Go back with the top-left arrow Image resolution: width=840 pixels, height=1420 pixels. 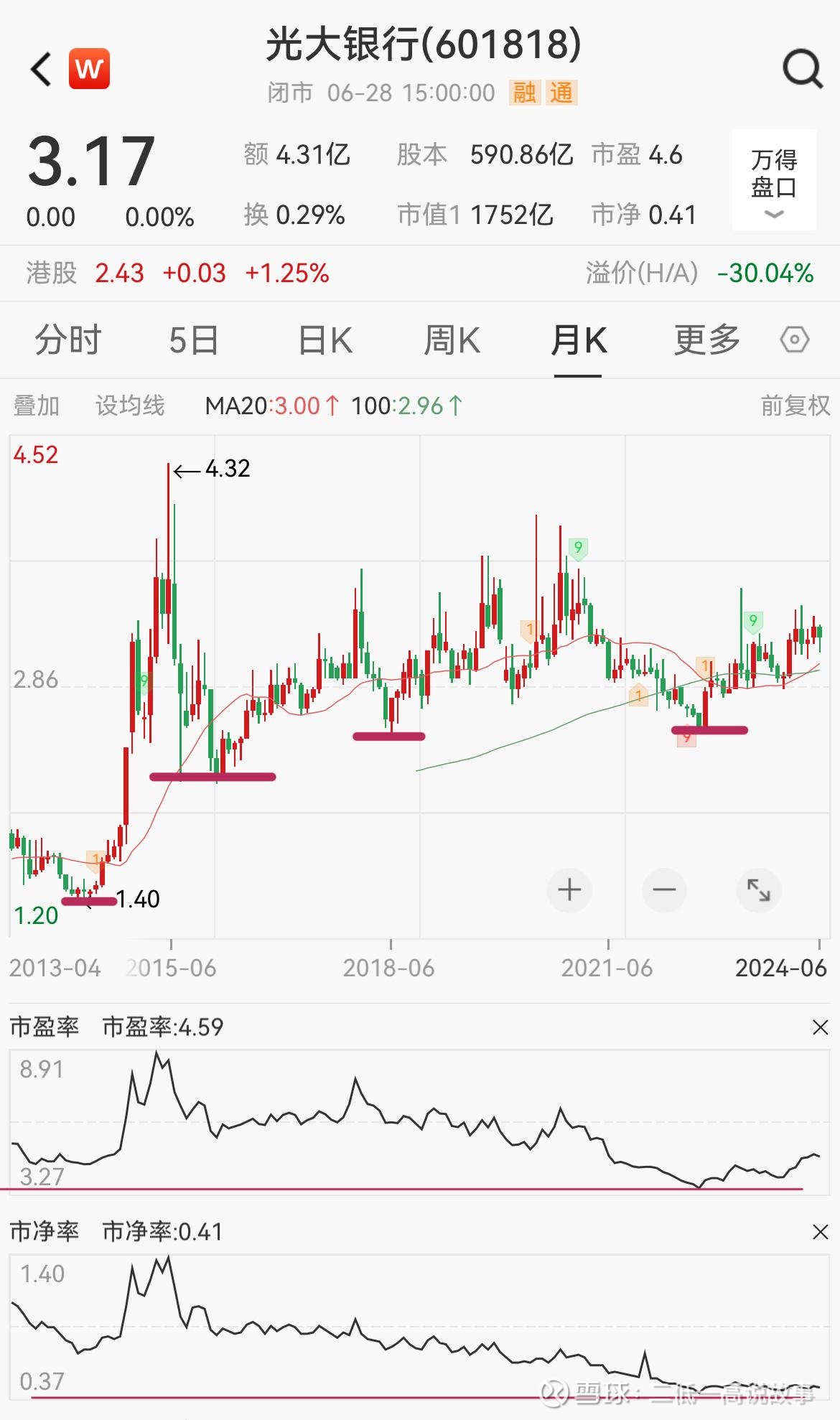42,70
